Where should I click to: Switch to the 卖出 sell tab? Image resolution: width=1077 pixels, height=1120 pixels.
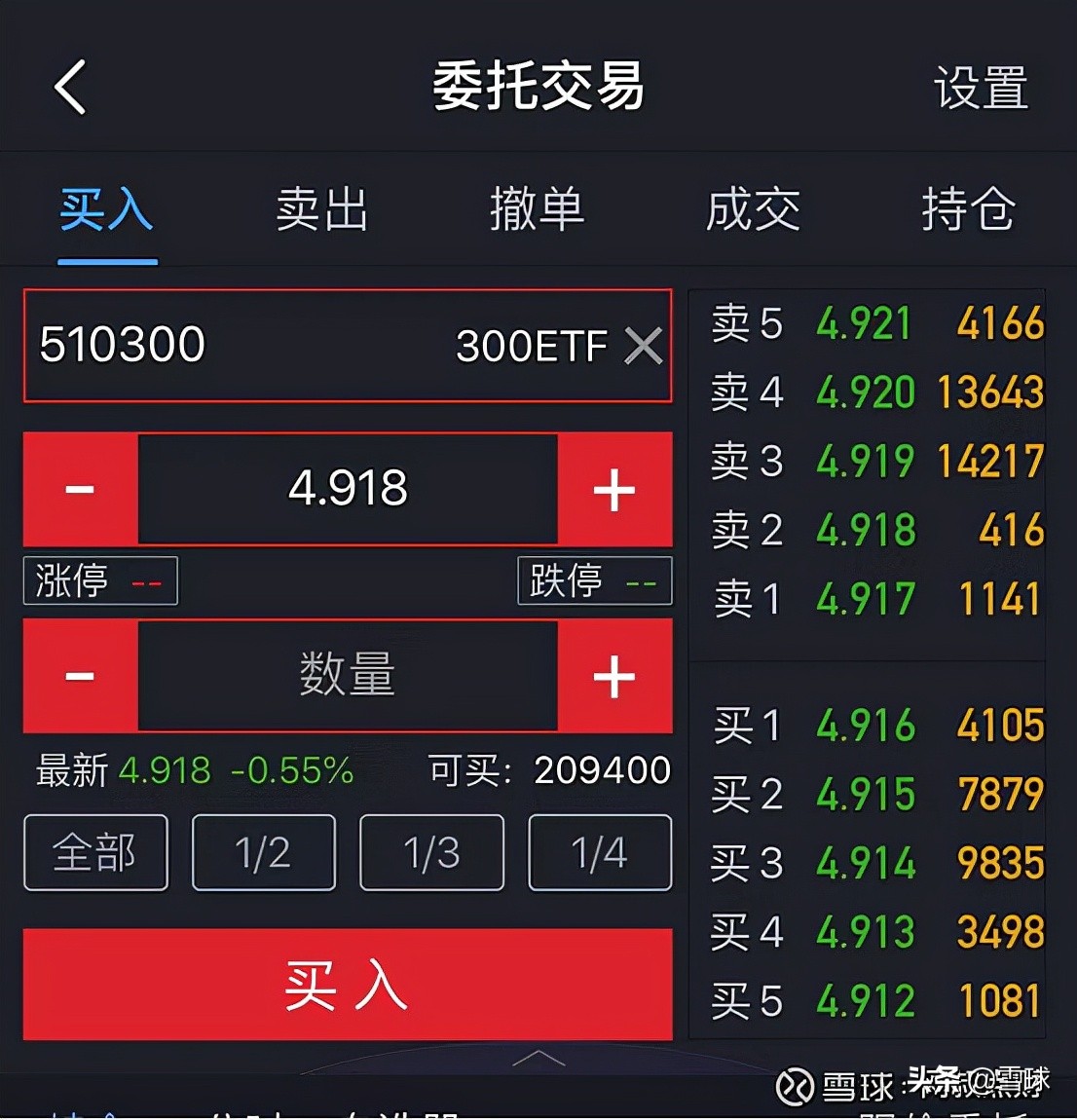321,209
